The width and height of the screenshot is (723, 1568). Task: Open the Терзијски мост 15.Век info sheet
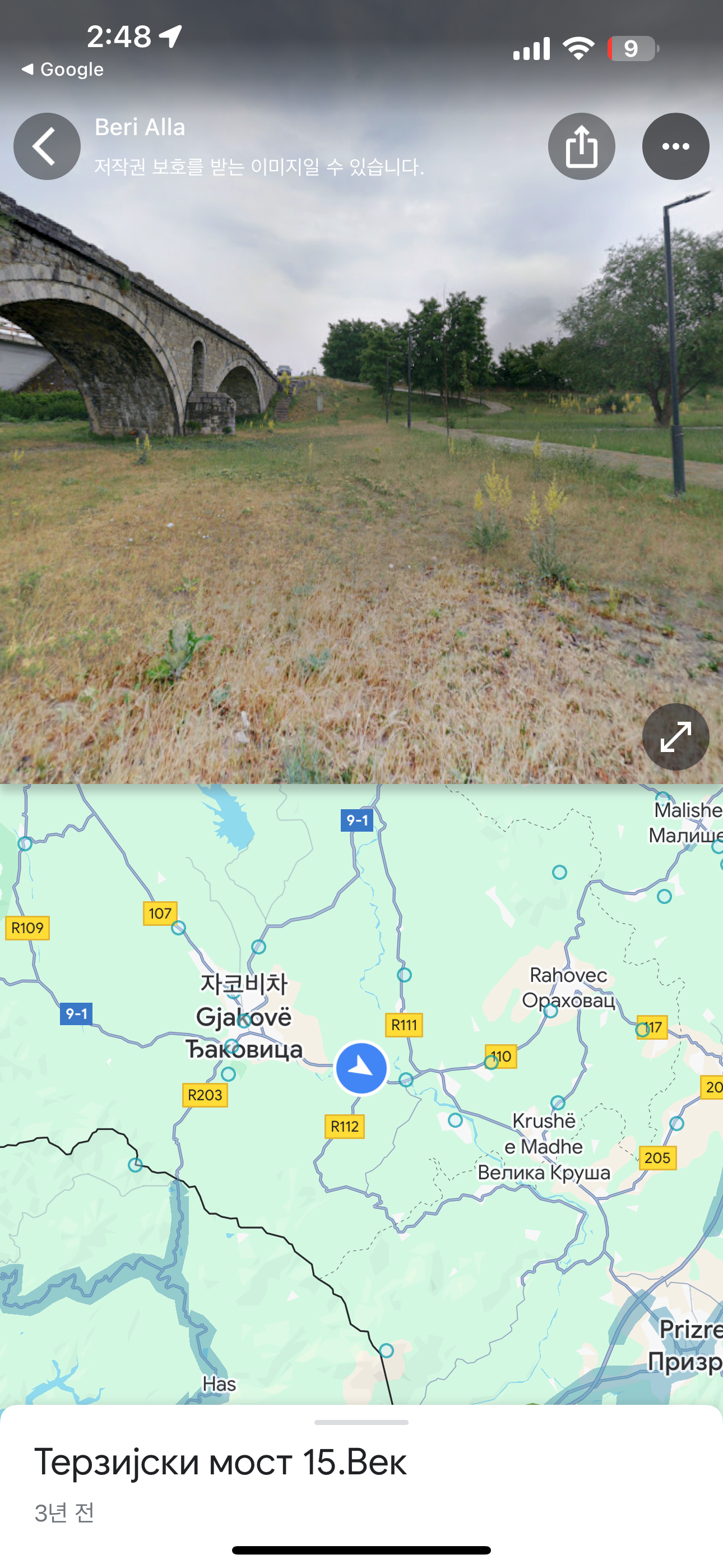(x=361, y=1484)
